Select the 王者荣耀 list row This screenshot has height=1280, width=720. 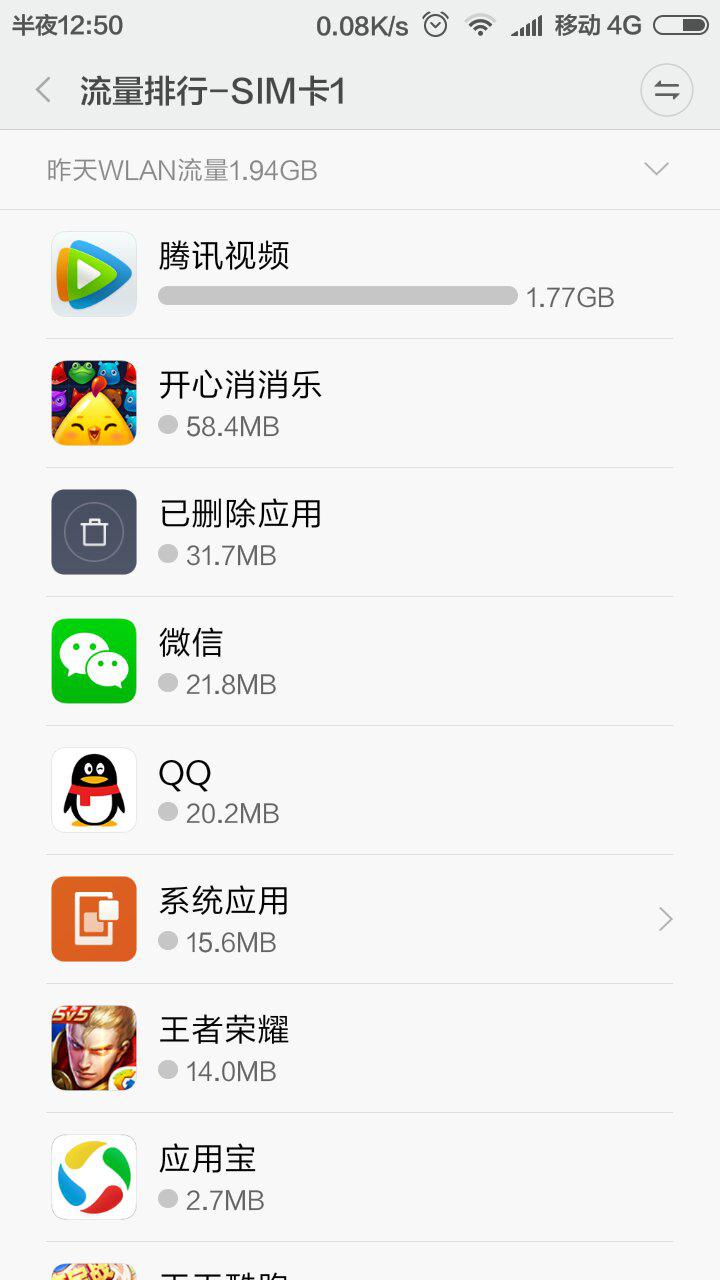(360, 1048)
